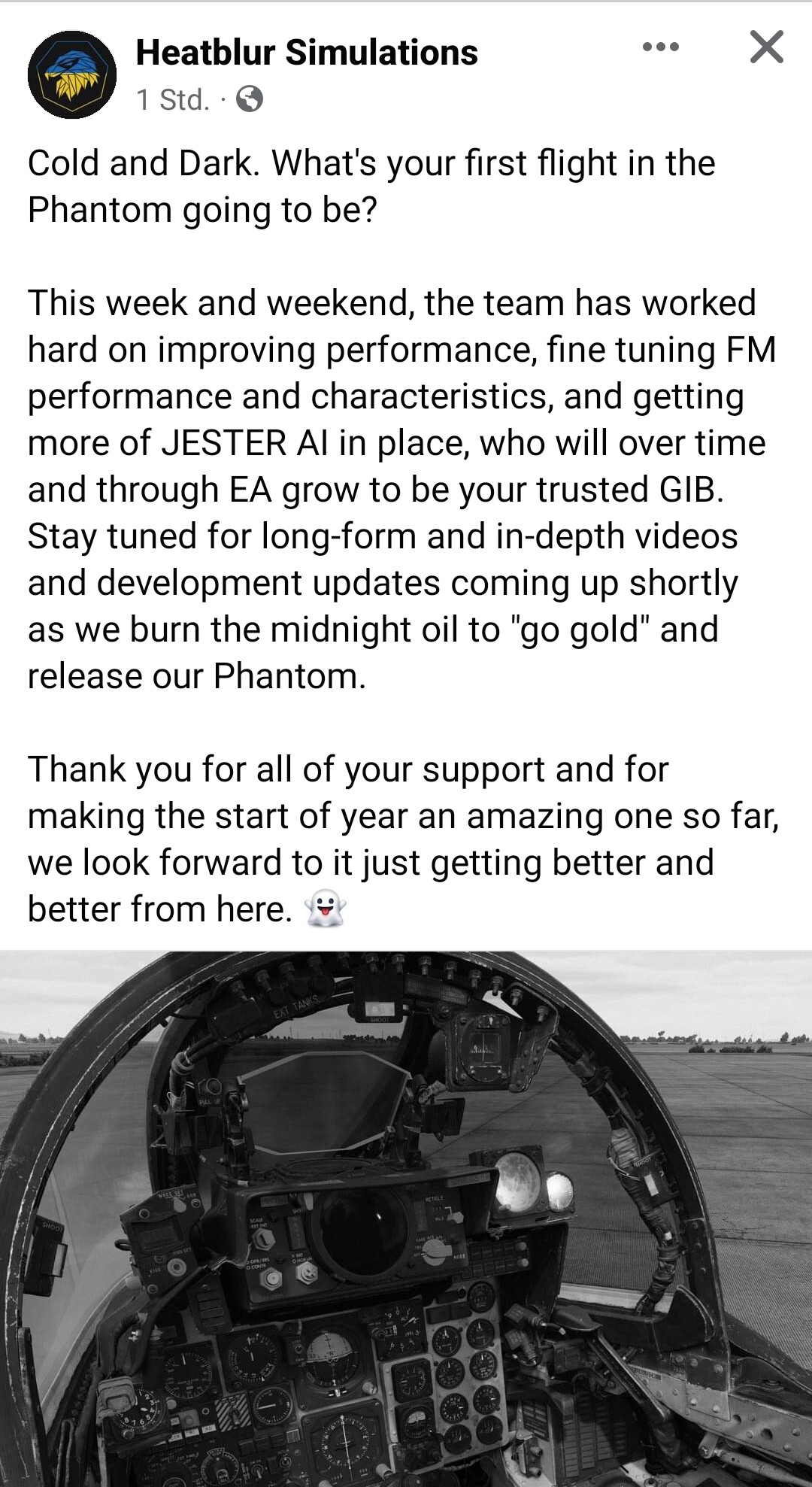Dismiss the post with the X
Image resolution: width=812 pixels, height=1487 pixels.
coord(767,47)
